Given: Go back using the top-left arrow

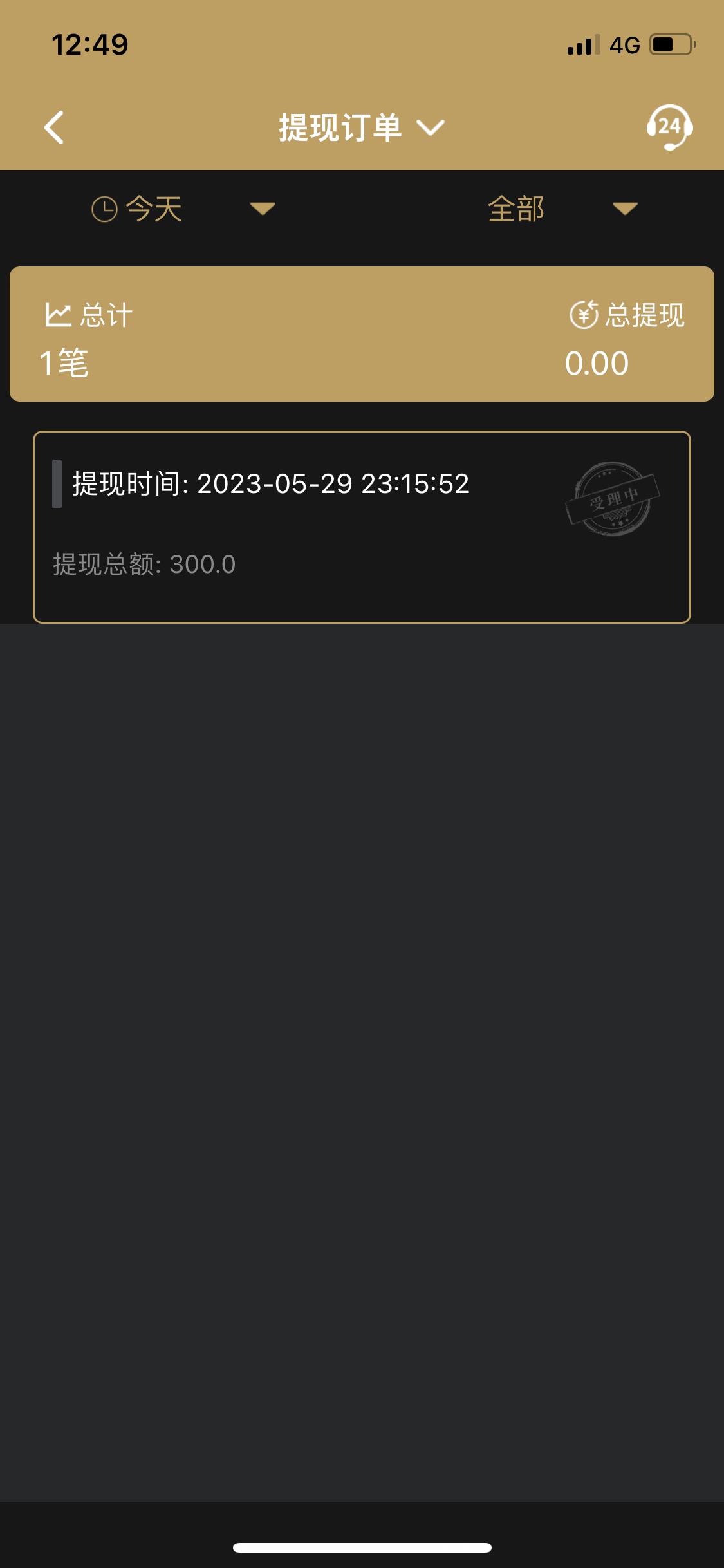Looking at the screenshot, I should [55, 127].
